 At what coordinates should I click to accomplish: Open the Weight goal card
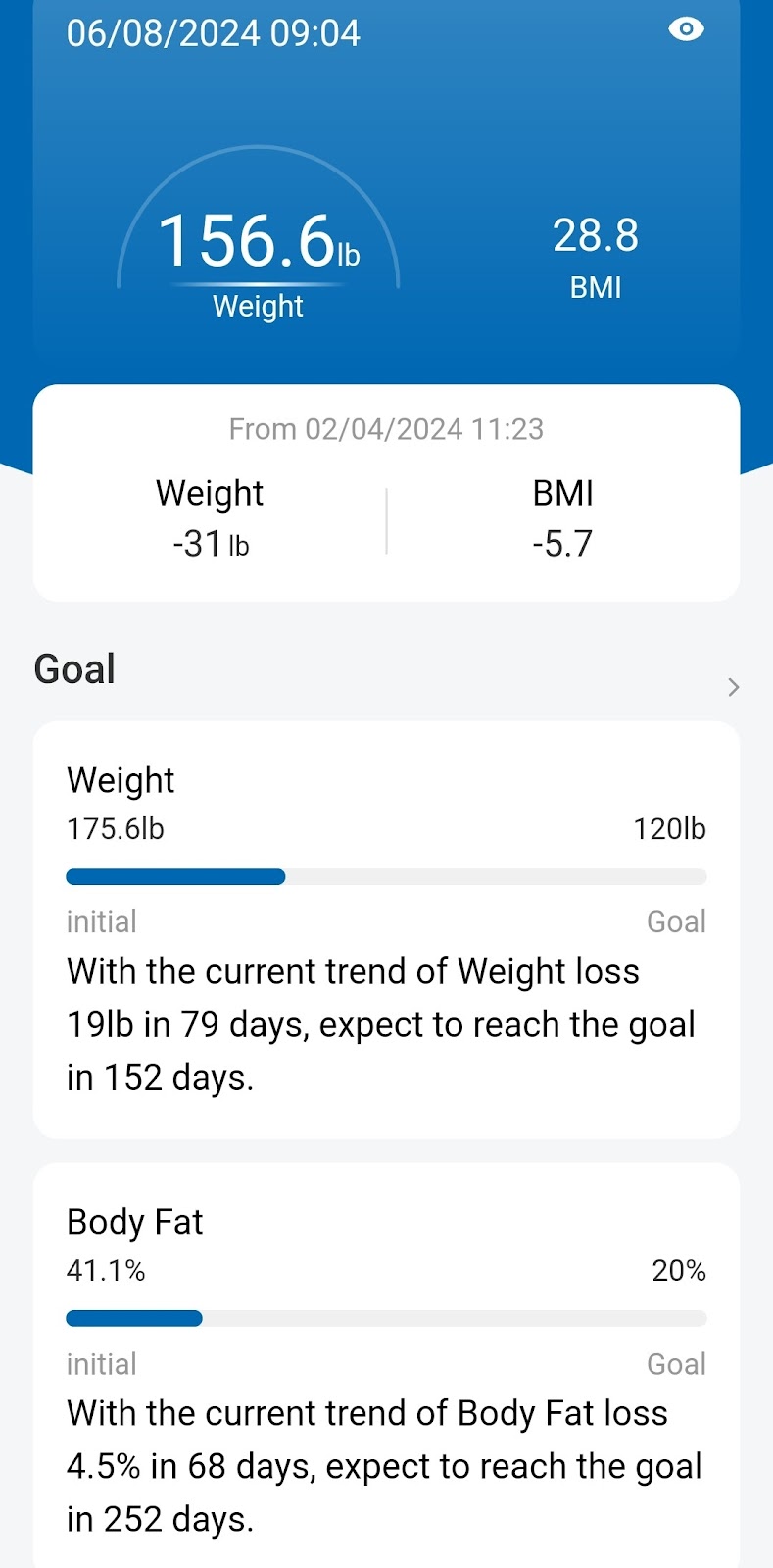click(386, 929)
